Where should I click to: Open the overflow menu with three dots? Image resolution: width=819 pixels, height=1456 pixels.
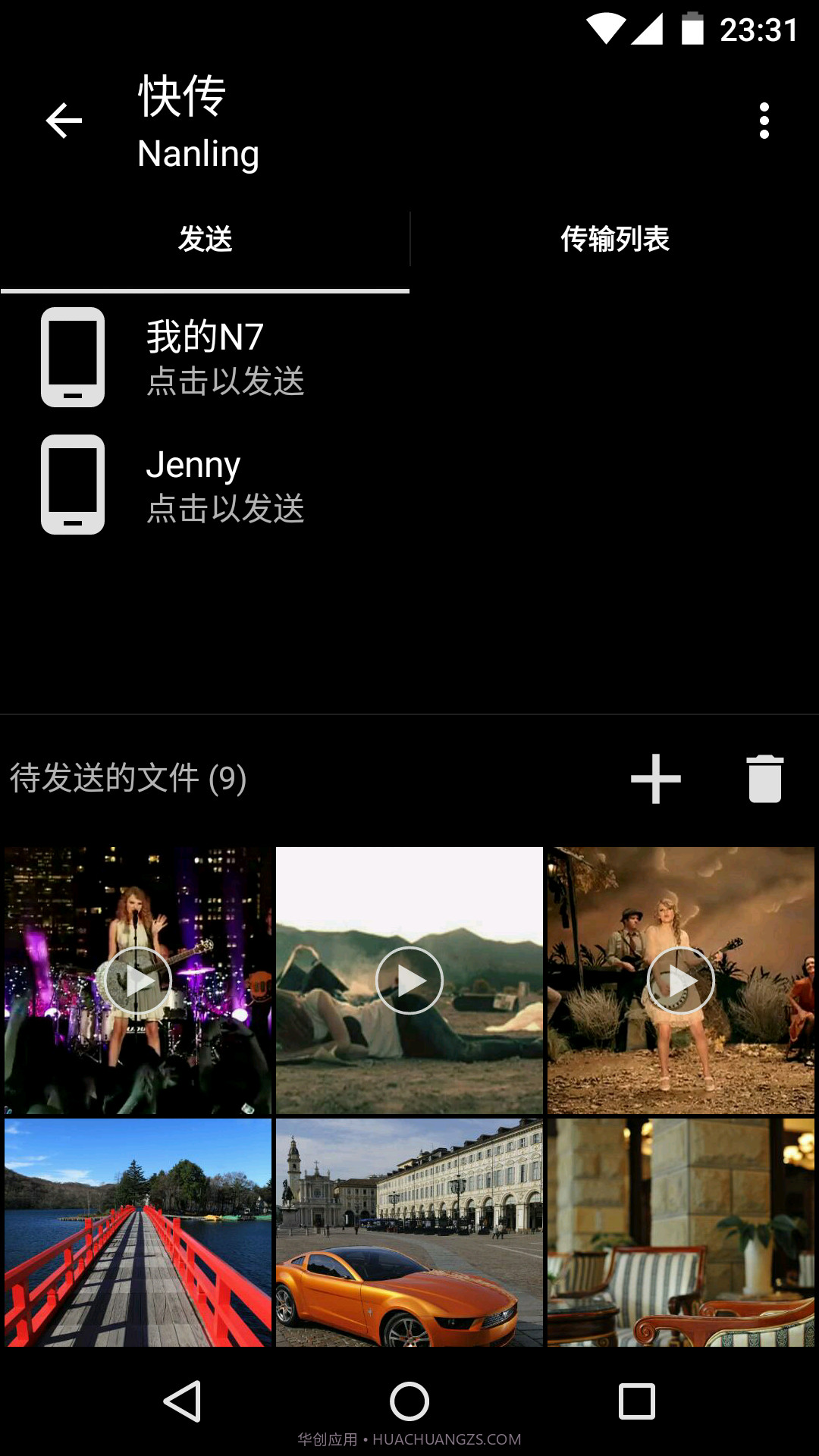[764, 121]
